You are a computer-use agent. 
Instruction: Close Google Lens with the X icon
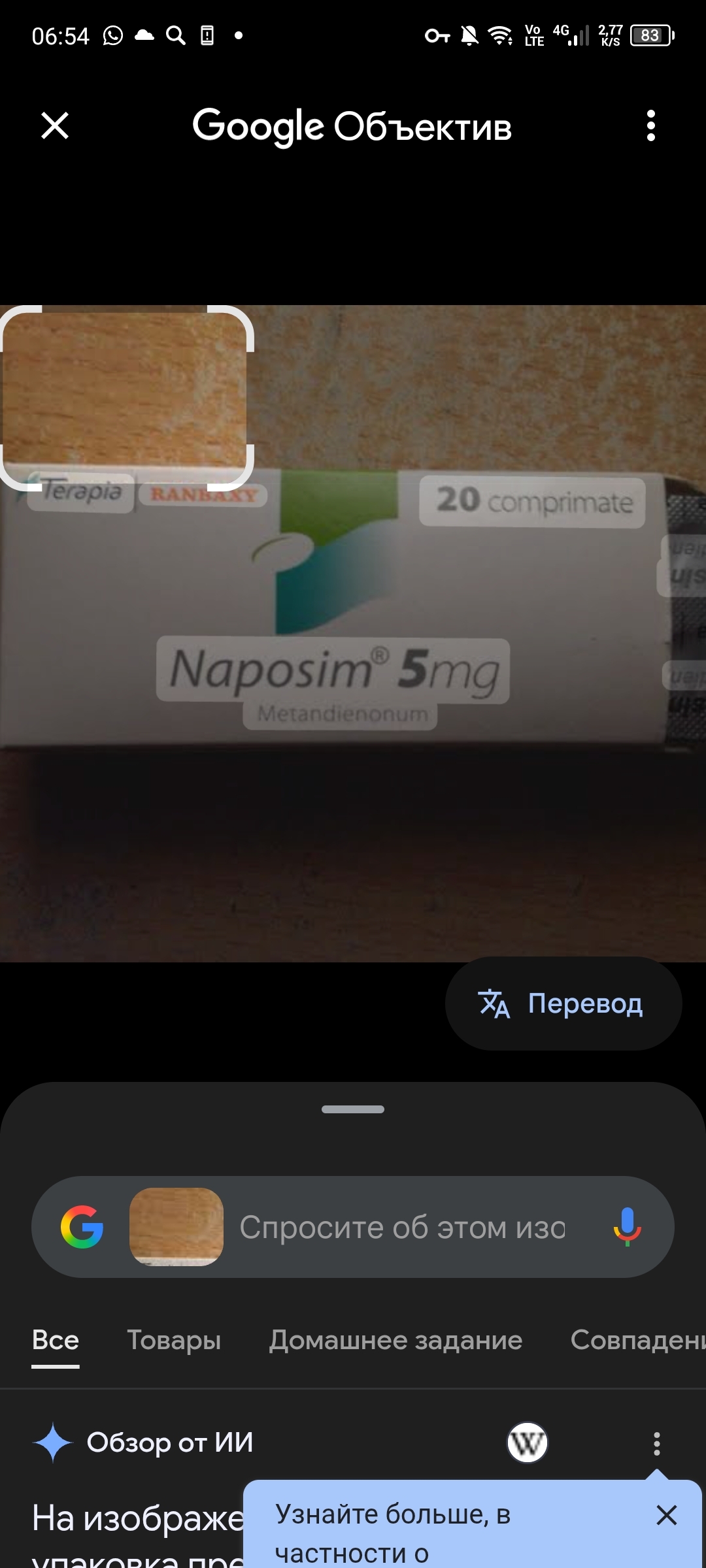[55, 126]
